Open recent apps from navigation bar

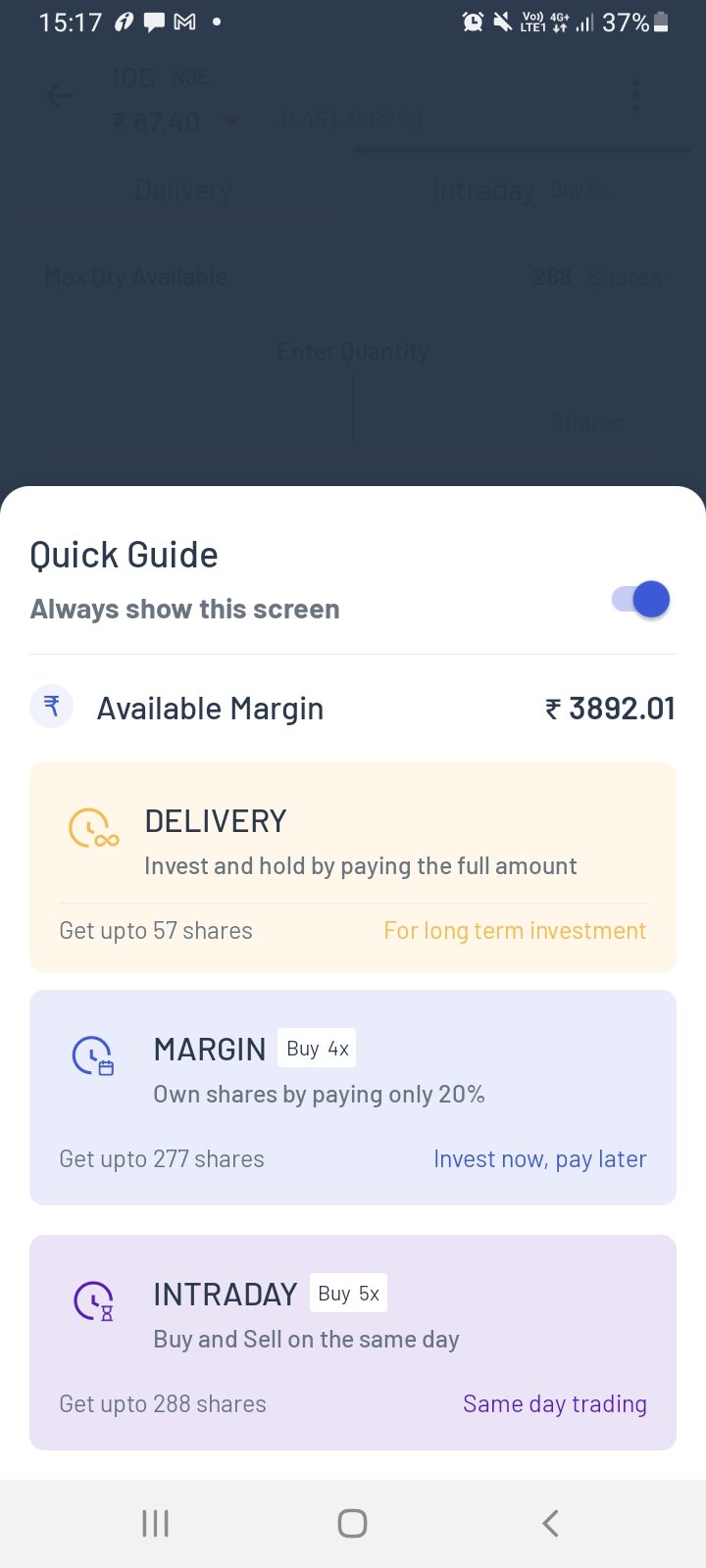point(156,1523)
